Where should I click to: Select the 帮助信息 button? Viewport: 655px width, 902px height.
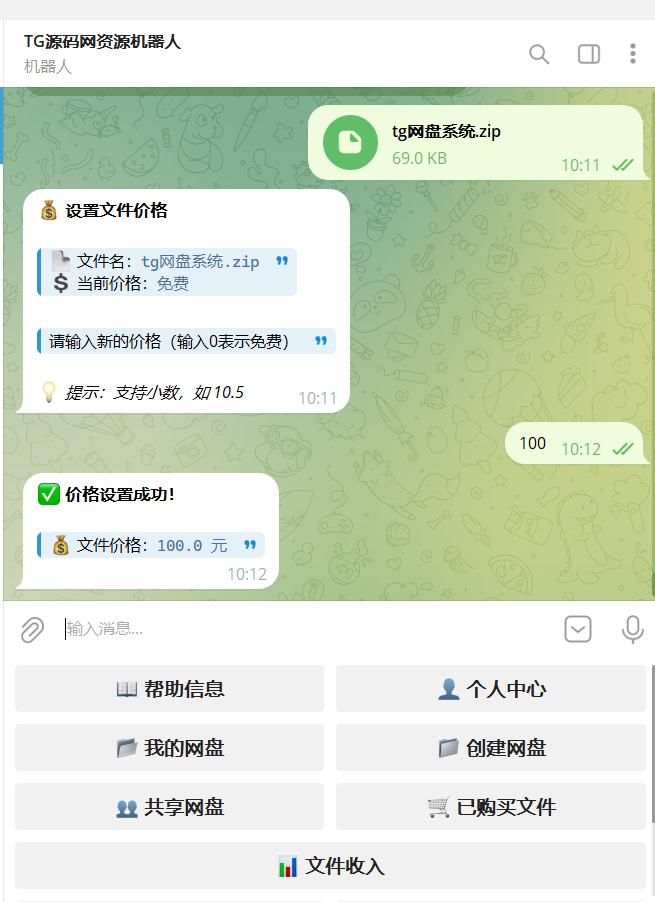point(170,689)
